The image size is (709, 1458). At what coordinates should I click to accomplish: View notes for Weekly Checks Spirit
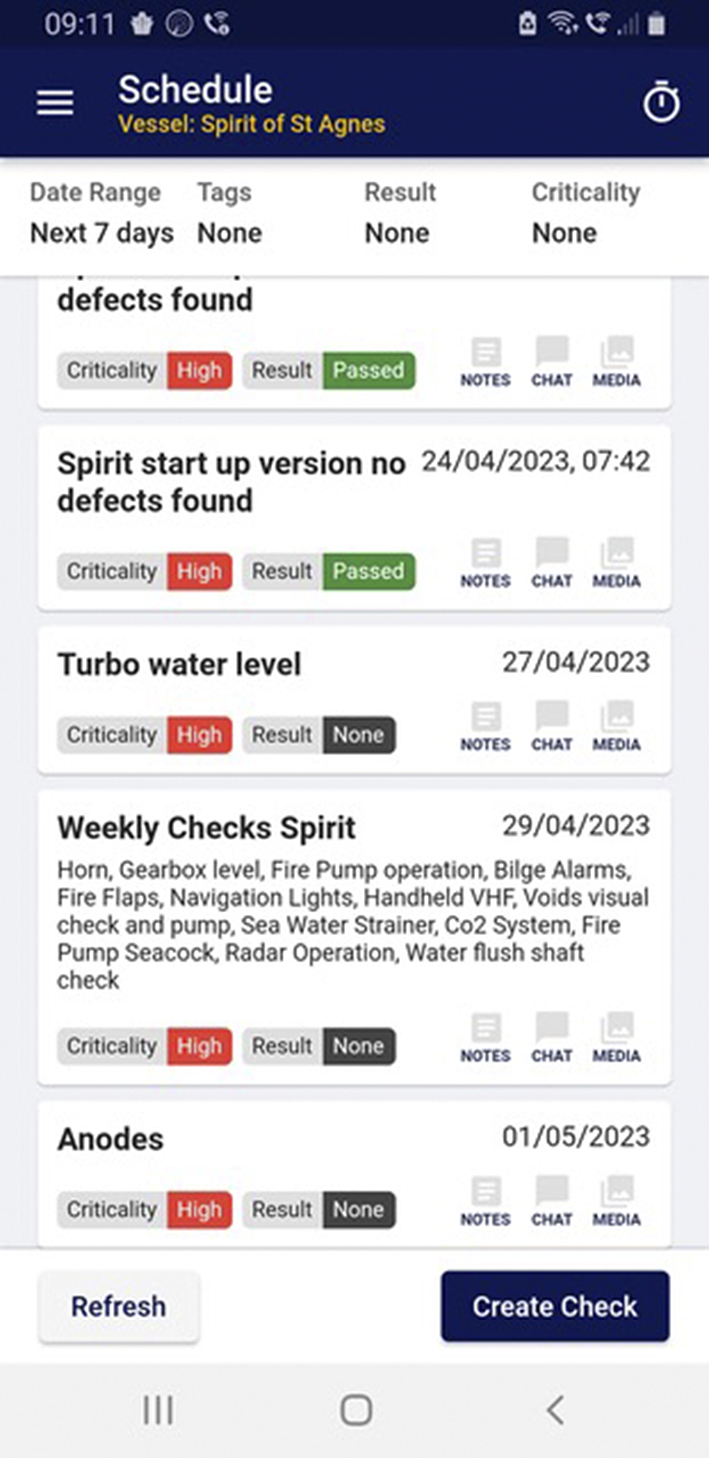(485, 1038)
